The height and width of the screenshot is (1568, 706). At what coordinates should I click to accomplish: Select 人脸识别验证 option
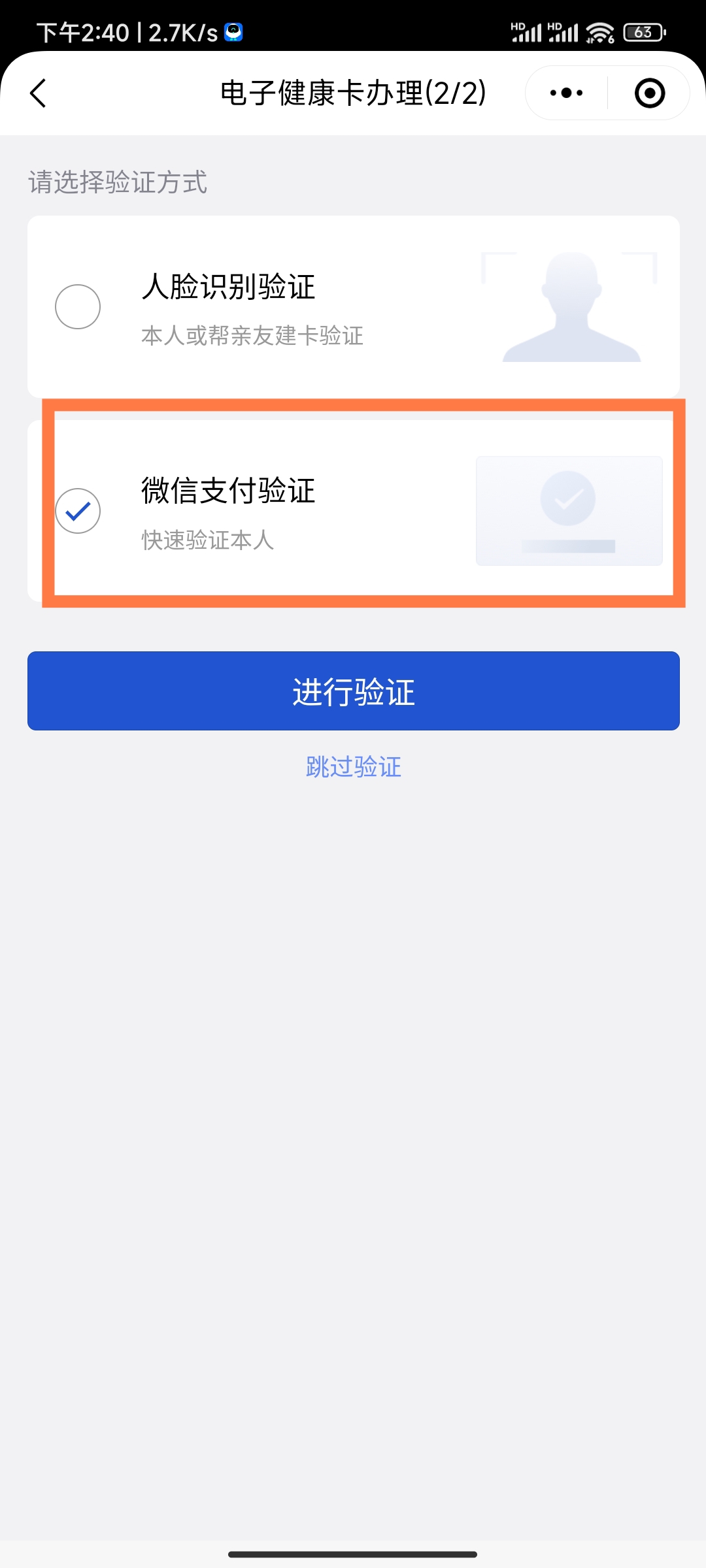(x=78, y=306)
